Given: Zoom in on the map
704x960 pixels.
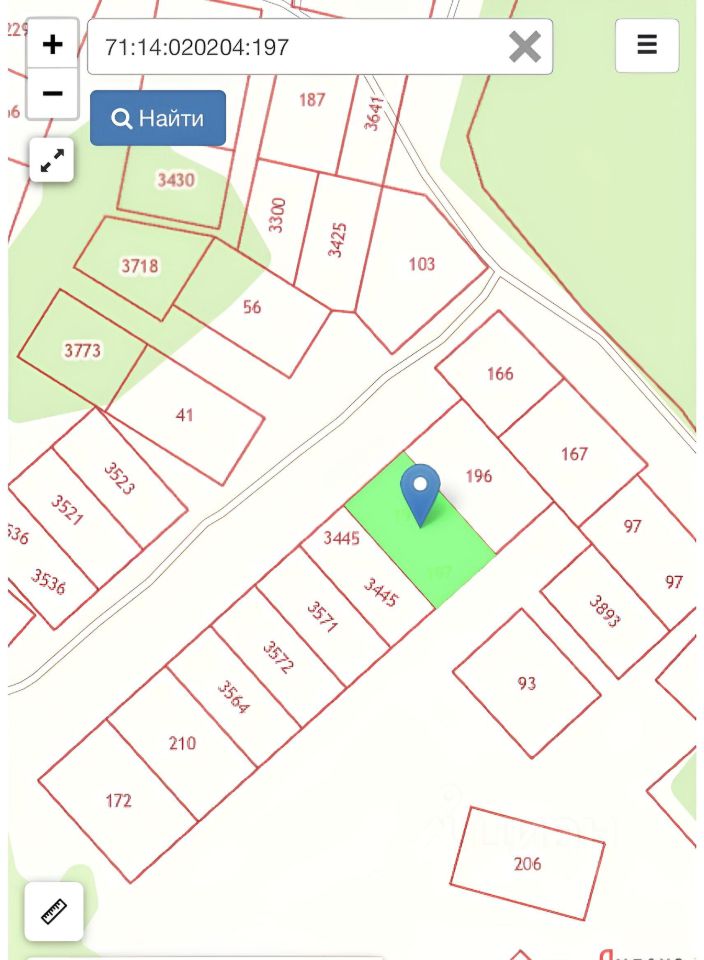Looking at the screenshot, I should coord(53,44).
